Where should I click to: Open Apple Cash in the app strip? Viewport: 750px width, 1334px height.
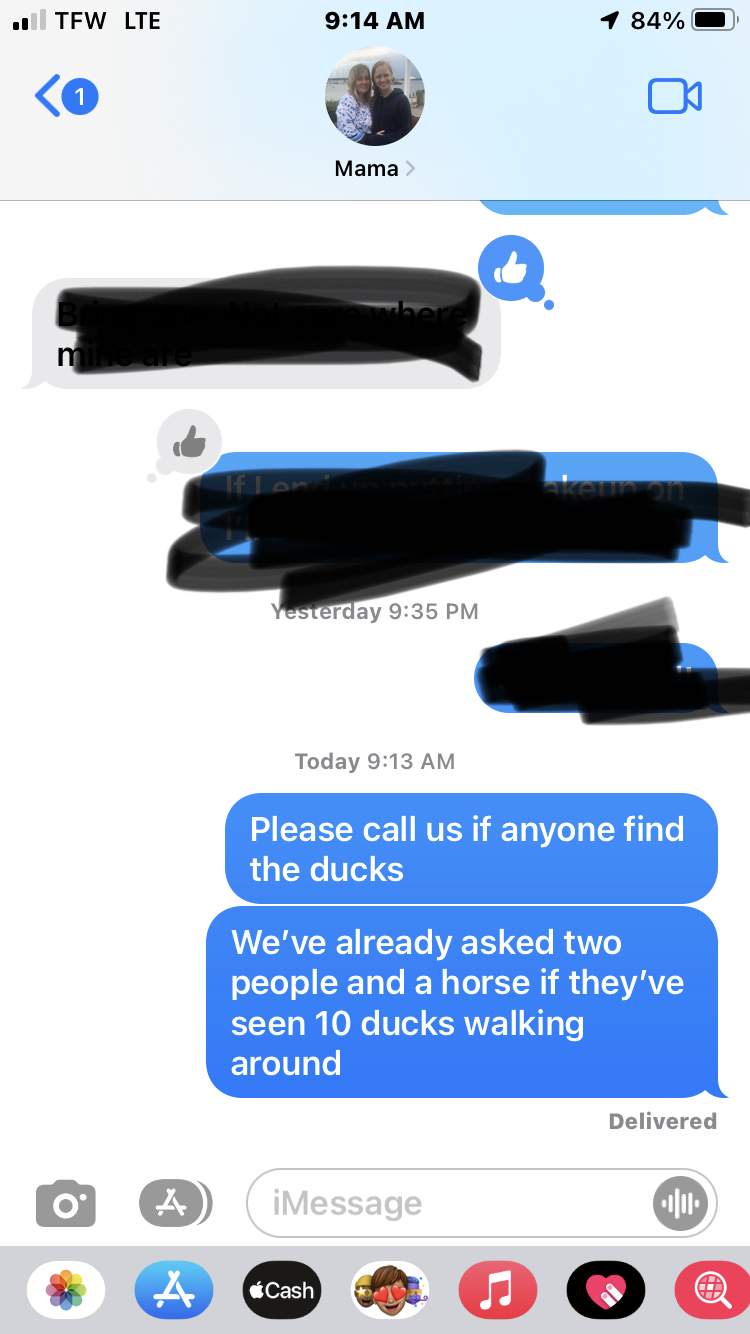click(x=281, y=1291)
